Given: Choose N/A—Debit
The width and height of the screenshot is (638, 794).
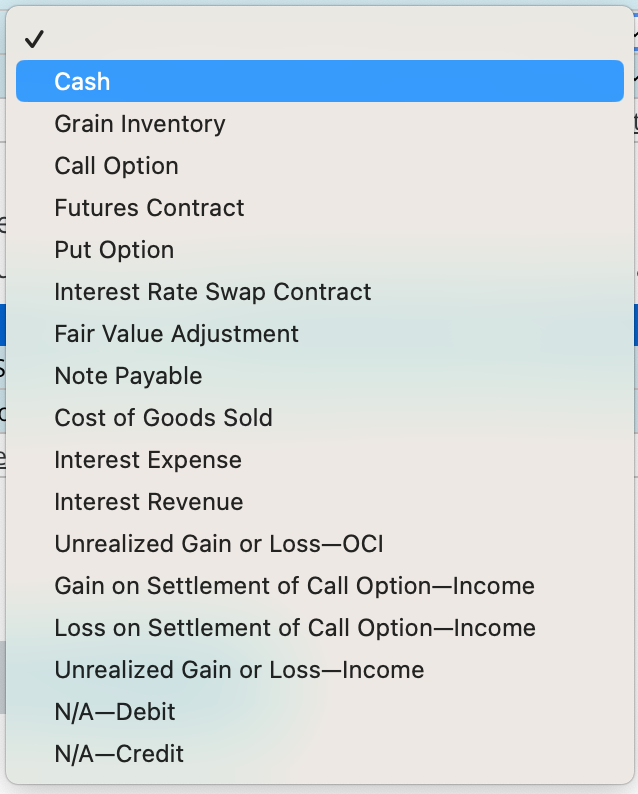Looking at the screenshot, I should click(x=115, y=712).
